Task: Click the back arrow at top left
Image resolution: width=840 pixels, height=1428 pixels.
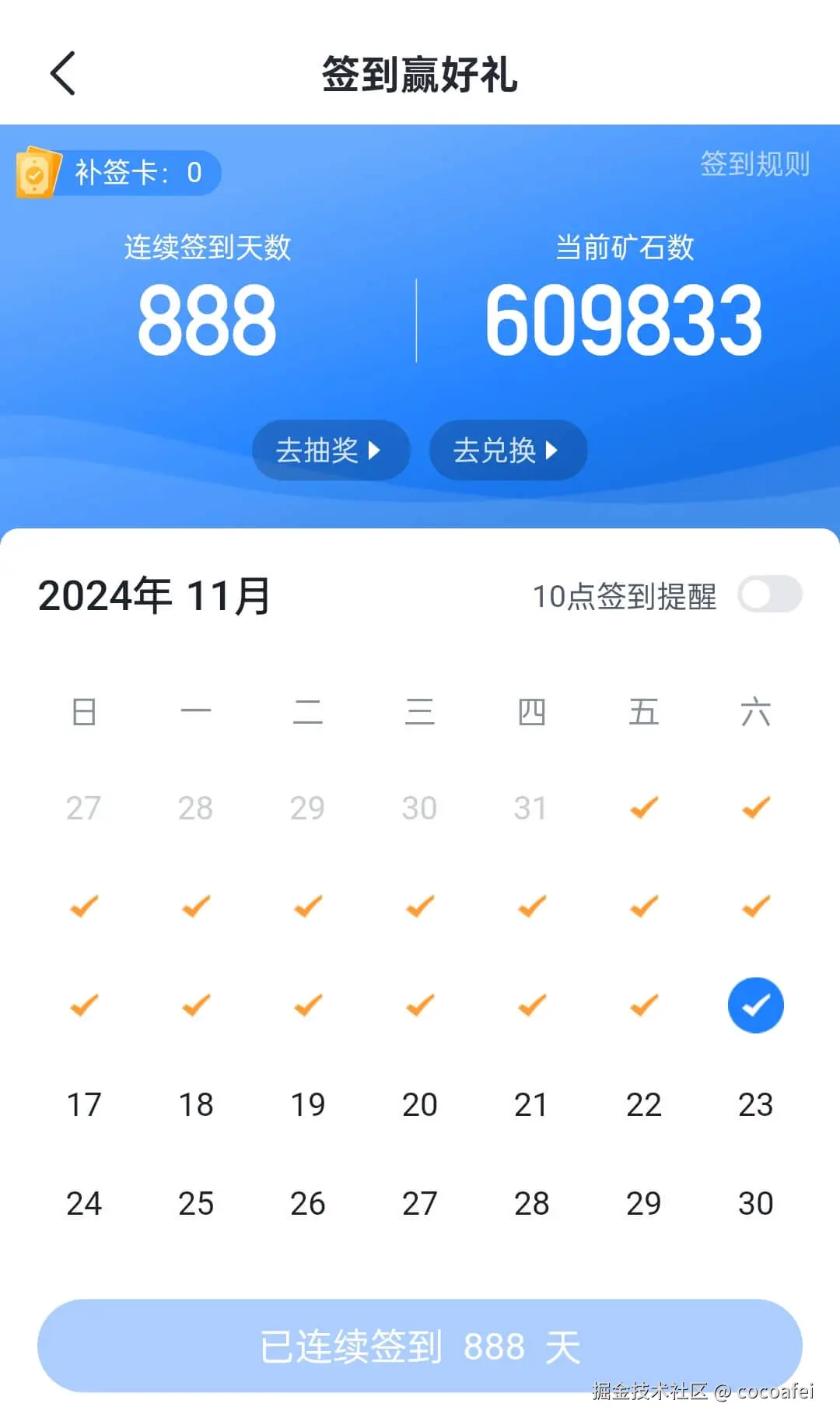Action: [x=62, y=74]
